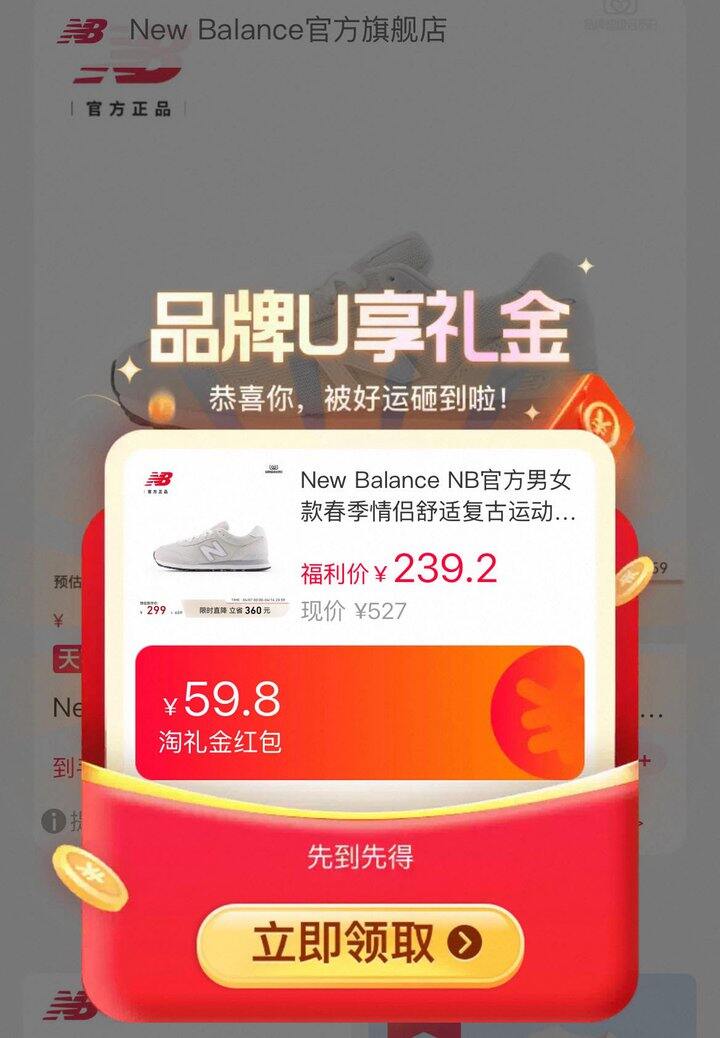
Task: Tap the 立即领取 button
Action: [x=360, y=944]
